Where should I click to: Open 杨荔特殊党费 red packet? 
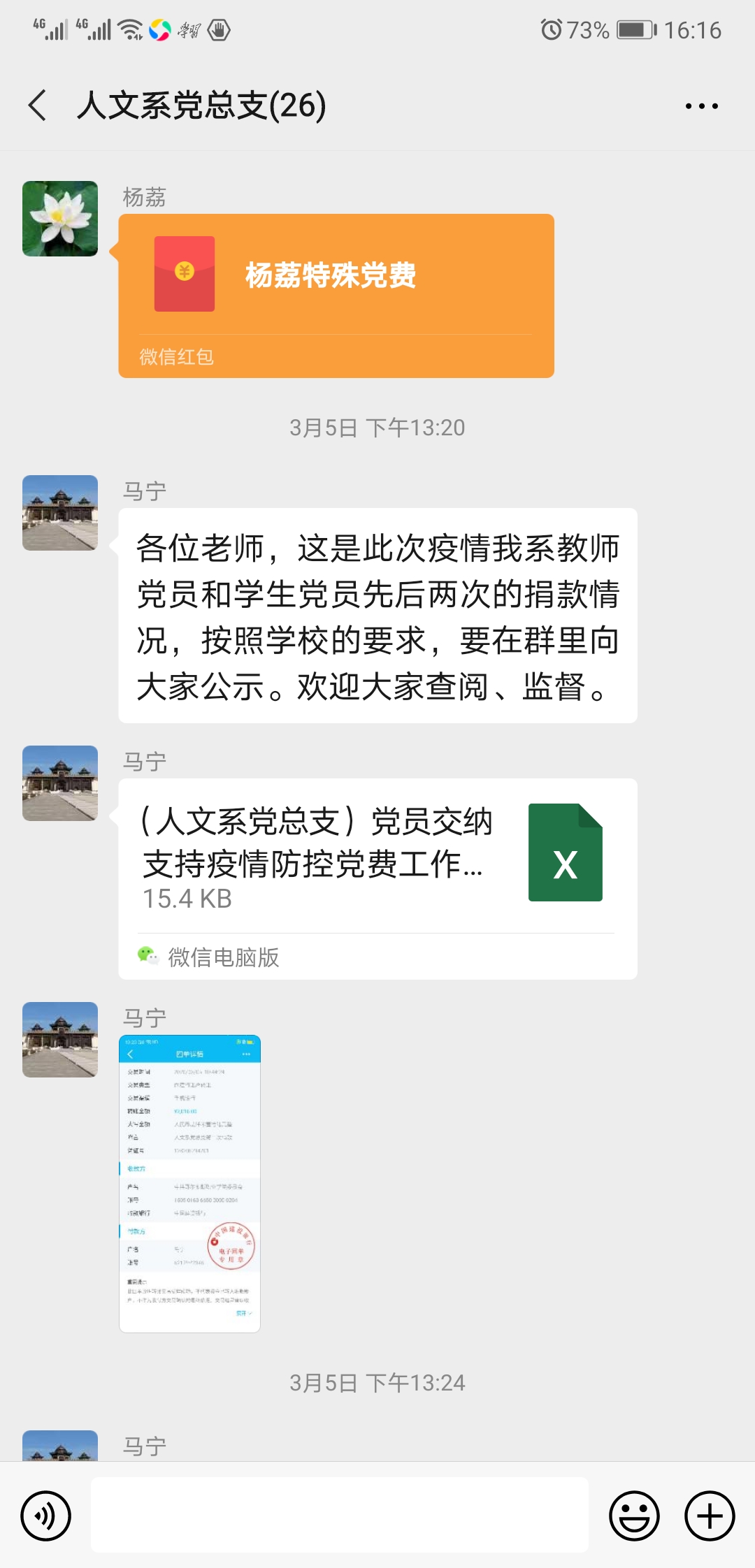pos(336,295)
